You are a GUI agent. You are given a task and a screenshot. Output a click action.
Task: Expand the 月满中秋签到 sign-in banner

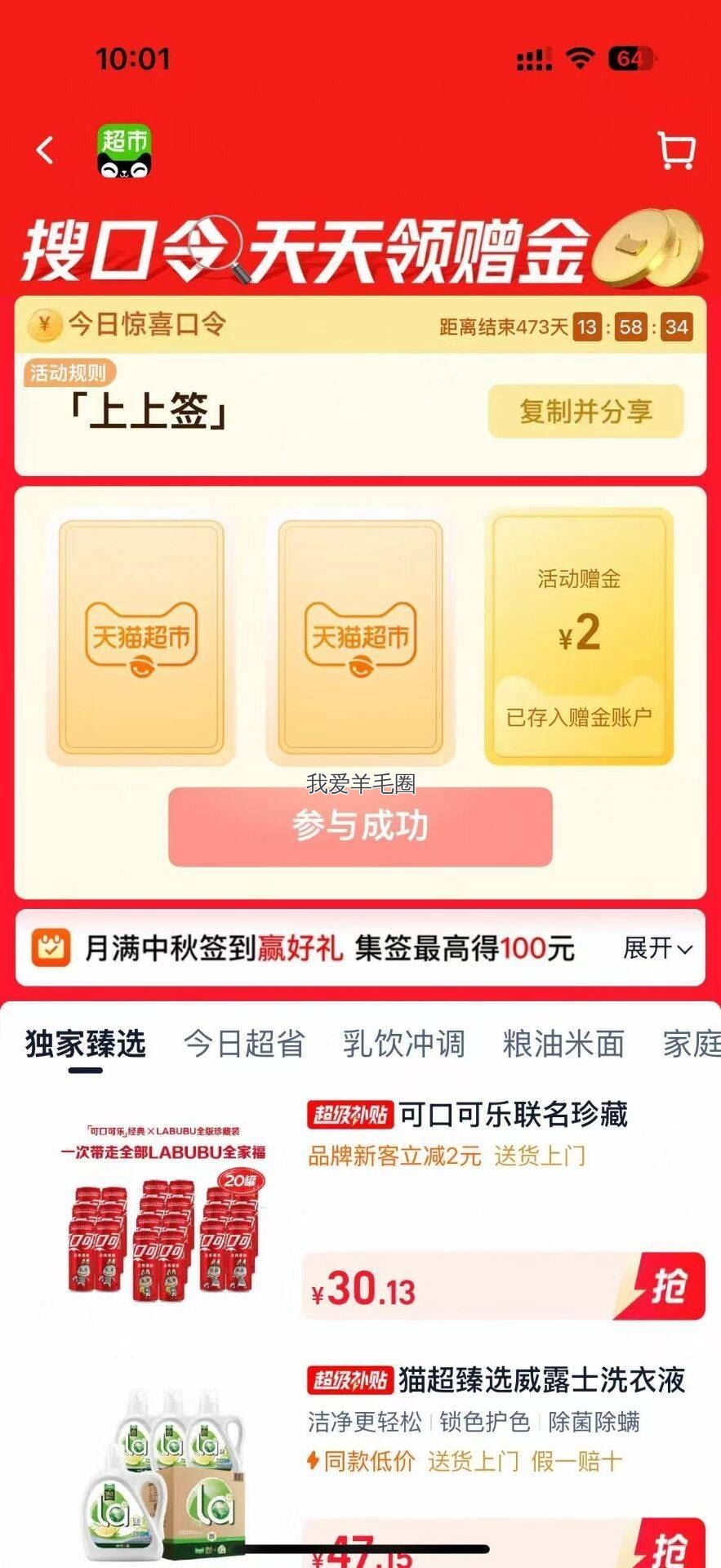tap(657, 948)
